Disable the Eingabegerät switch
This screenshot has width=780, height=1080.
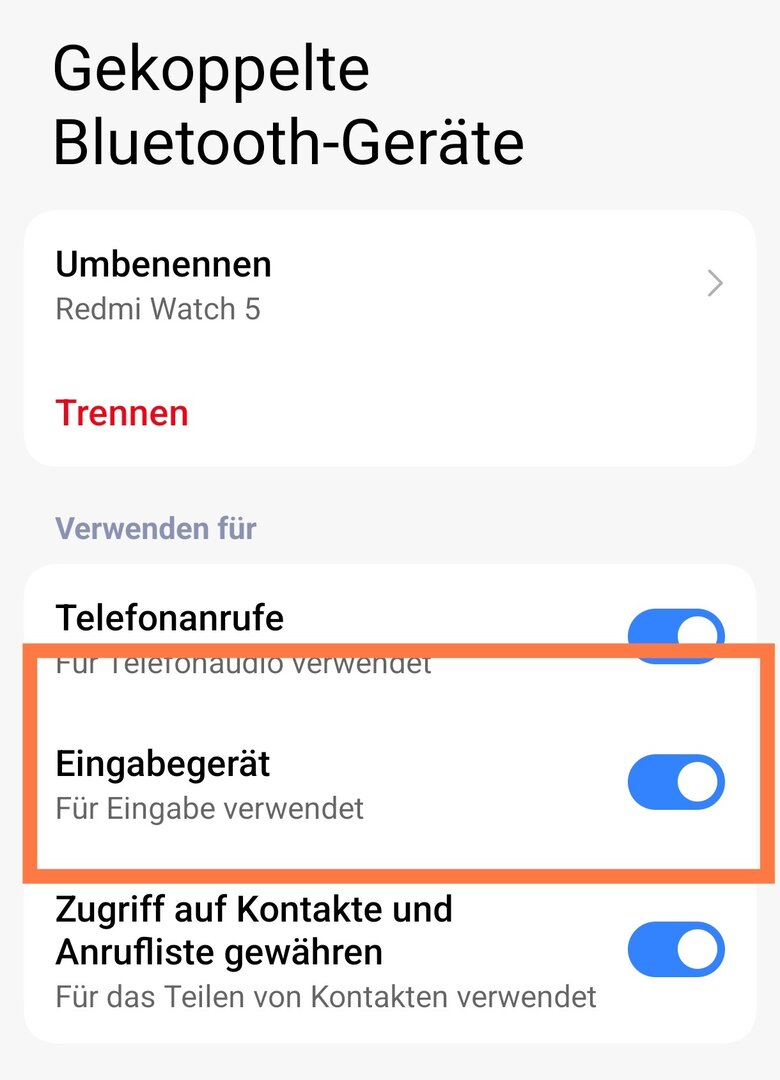coord(676,782)
